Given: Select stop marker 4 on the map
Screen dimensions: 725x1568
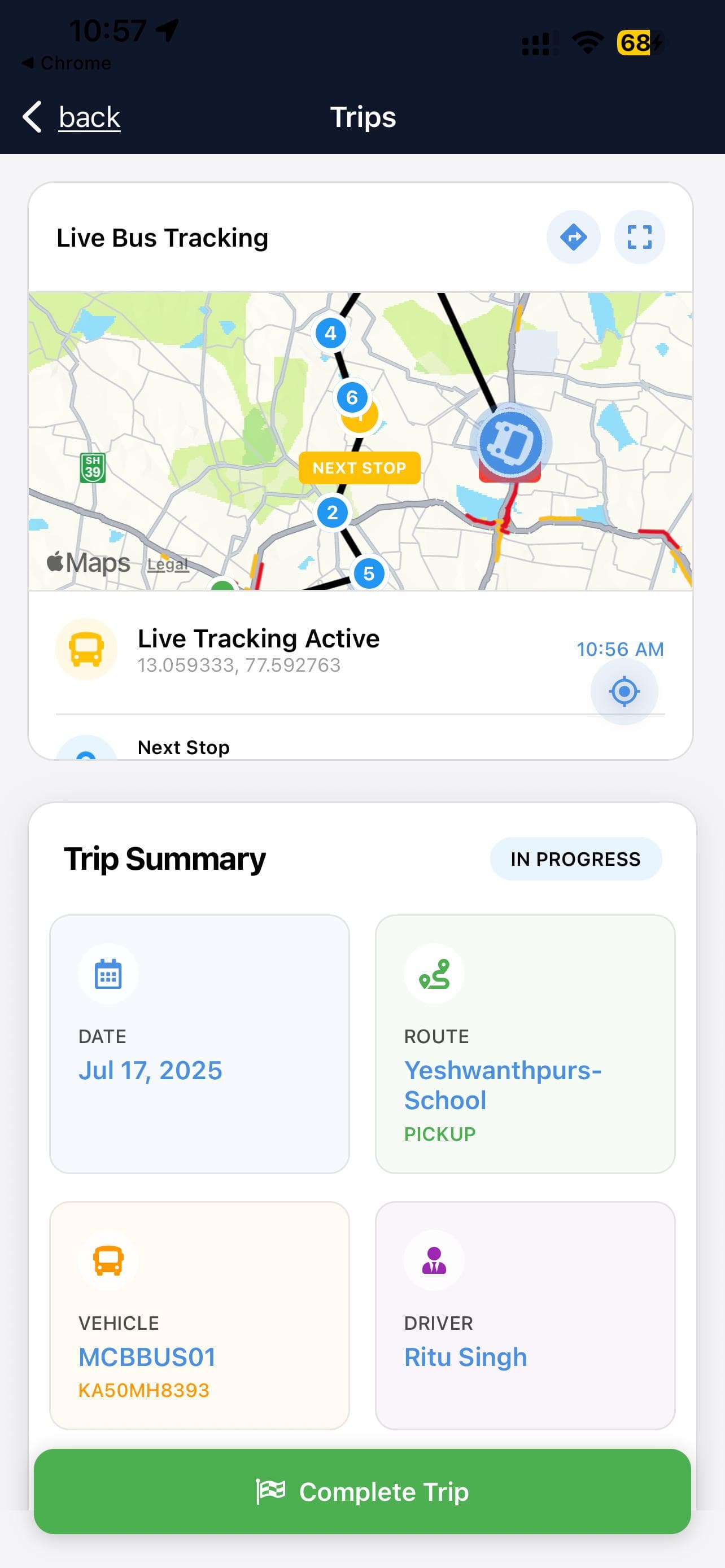Looking at the screenshot, I should pyautogui.click(x=330, y=333).
